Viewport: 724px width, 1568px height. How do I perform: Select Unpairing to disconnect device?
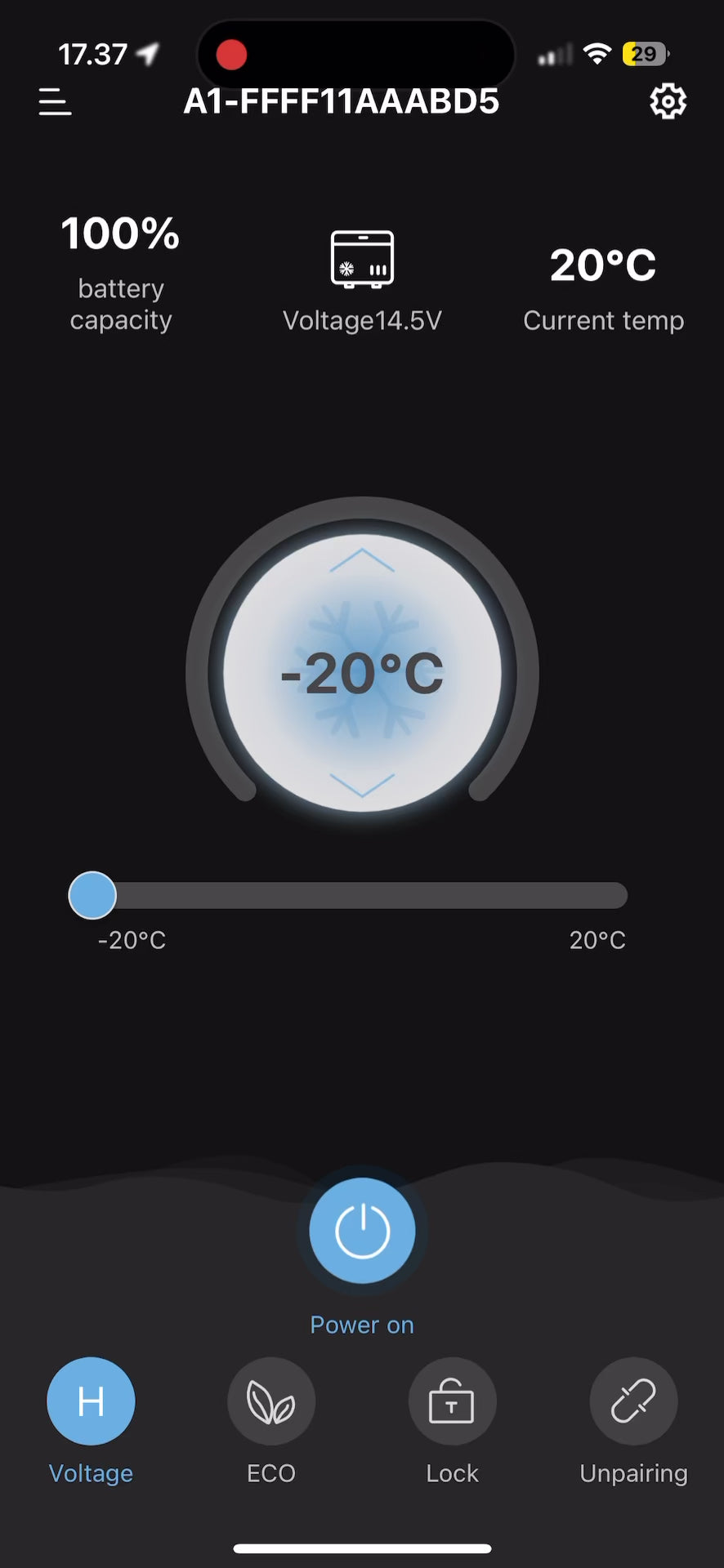point(633,1401)
